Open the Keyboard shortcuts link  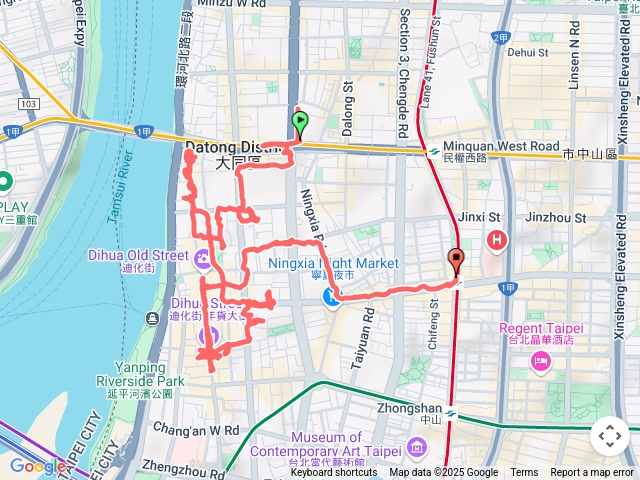(335, 473)
